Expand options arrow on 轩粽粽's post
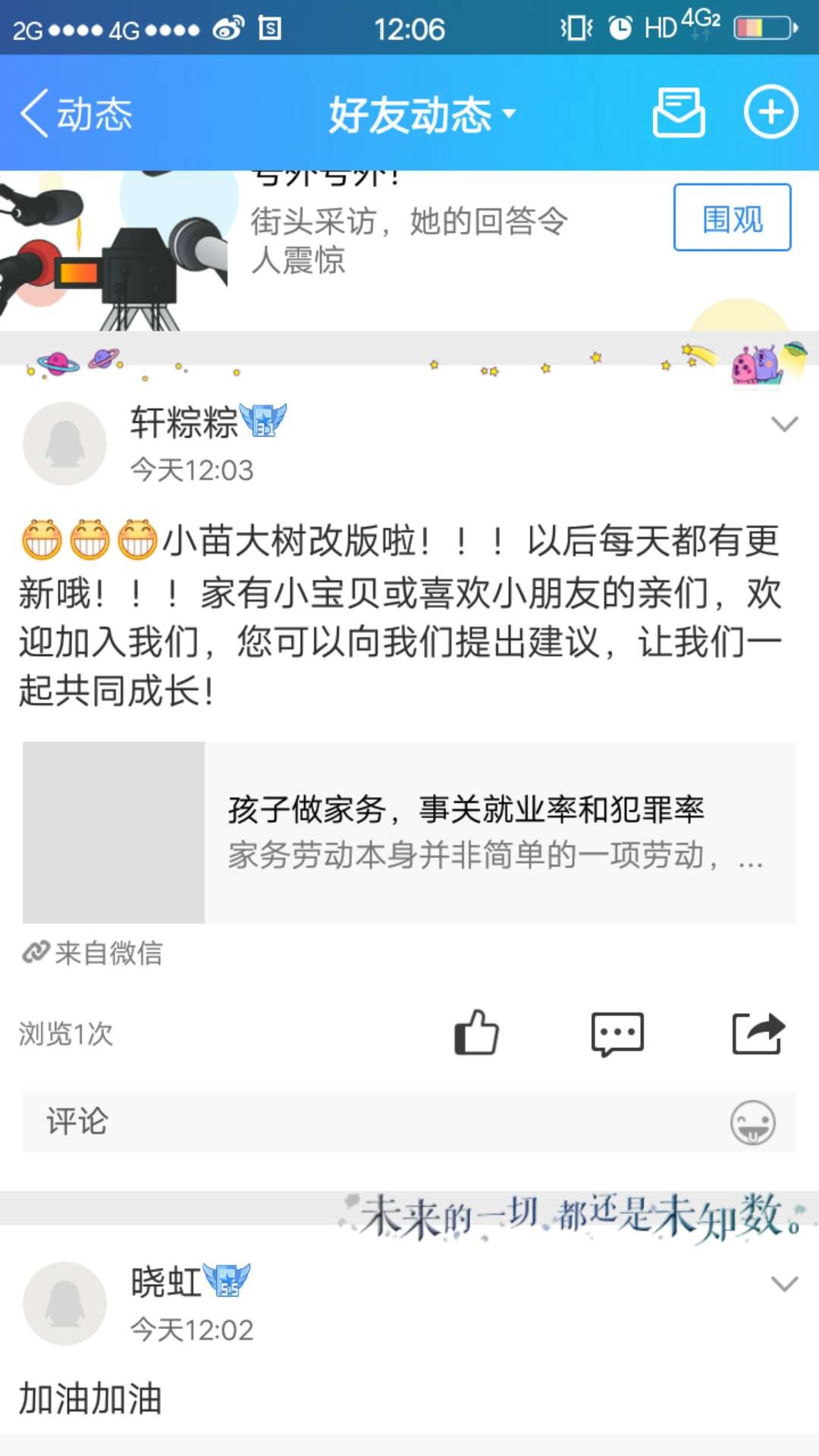Viewport: 819px width, 1456px height. coord(784,424)
